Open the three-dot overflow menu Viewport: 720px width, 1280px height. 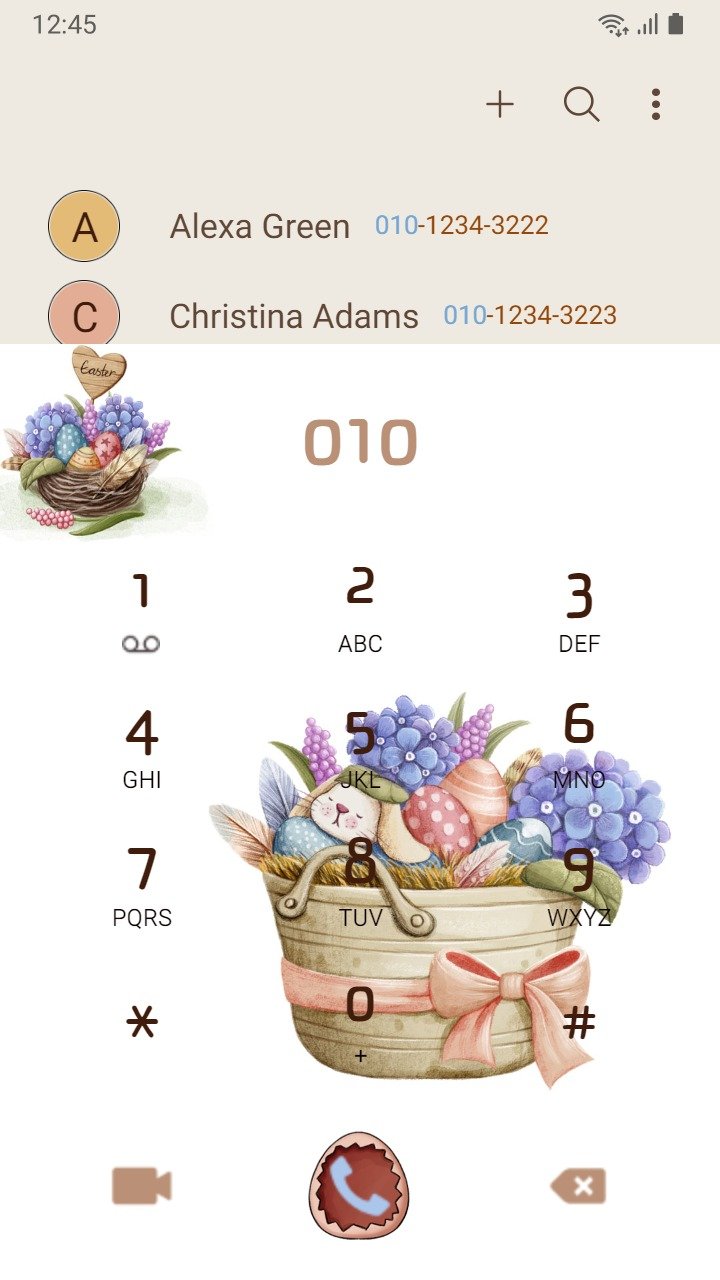tap(656, 104)
